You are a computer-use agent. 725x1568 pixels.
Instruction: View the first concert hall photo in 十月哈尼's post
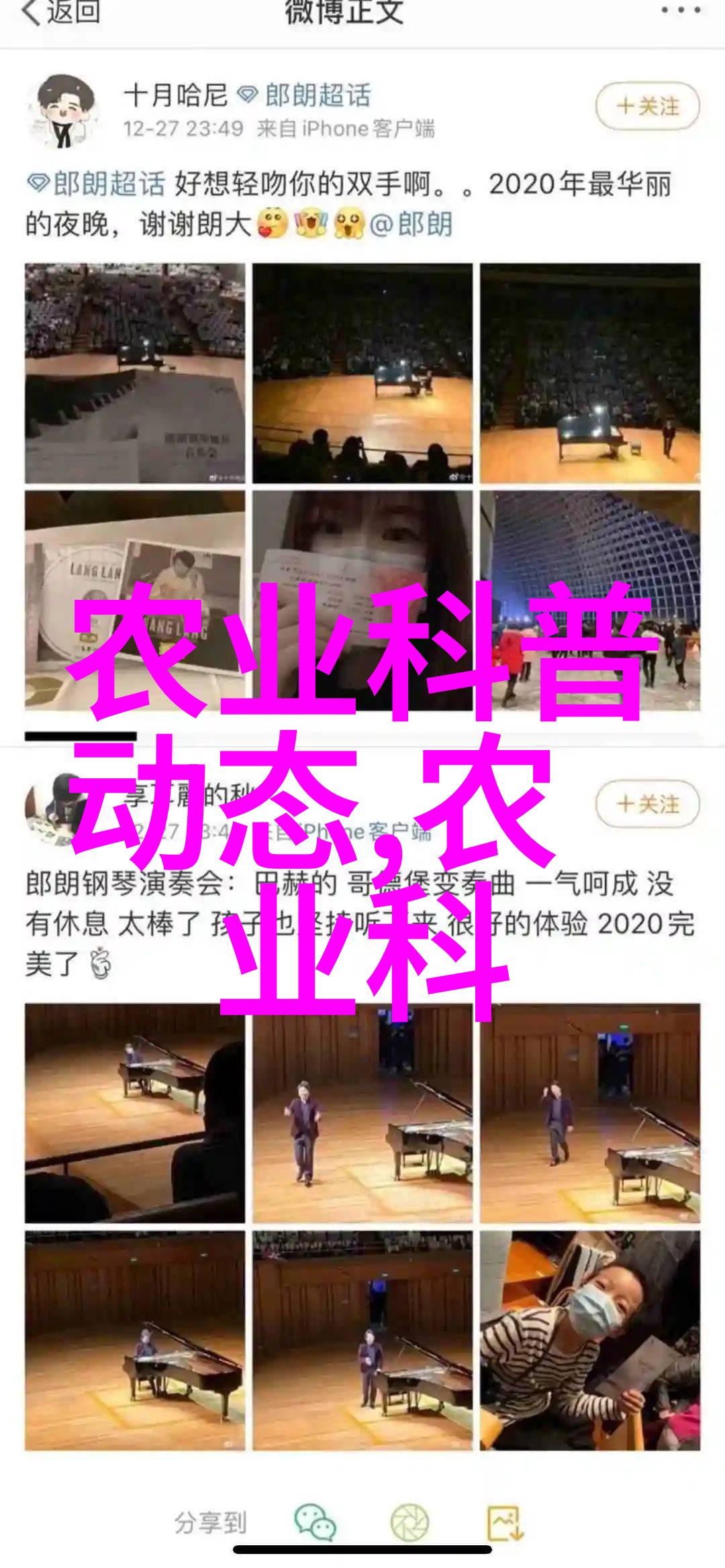coord(135,373)
